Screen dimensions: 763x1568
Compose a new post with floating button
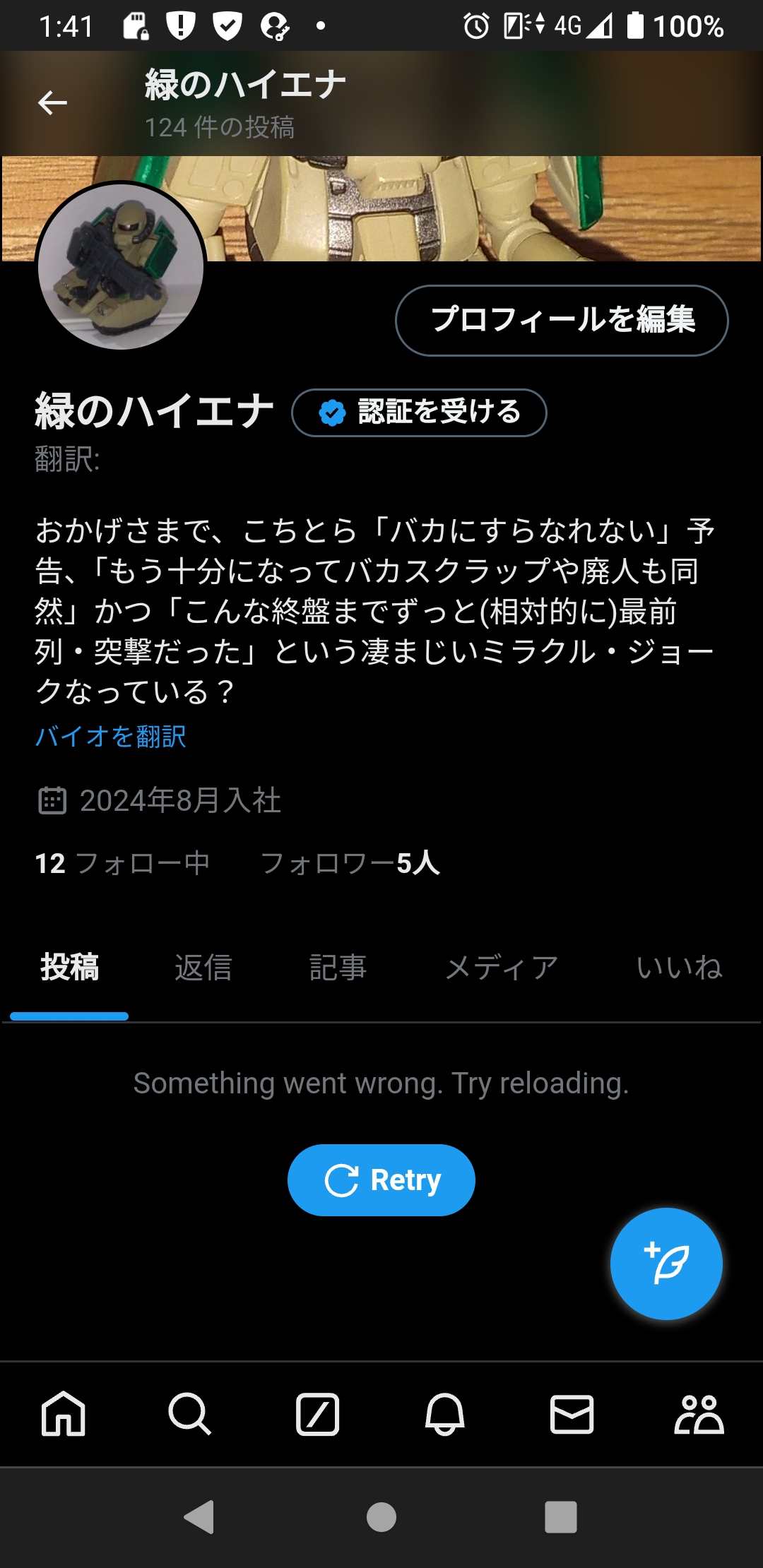[666, 1264]
